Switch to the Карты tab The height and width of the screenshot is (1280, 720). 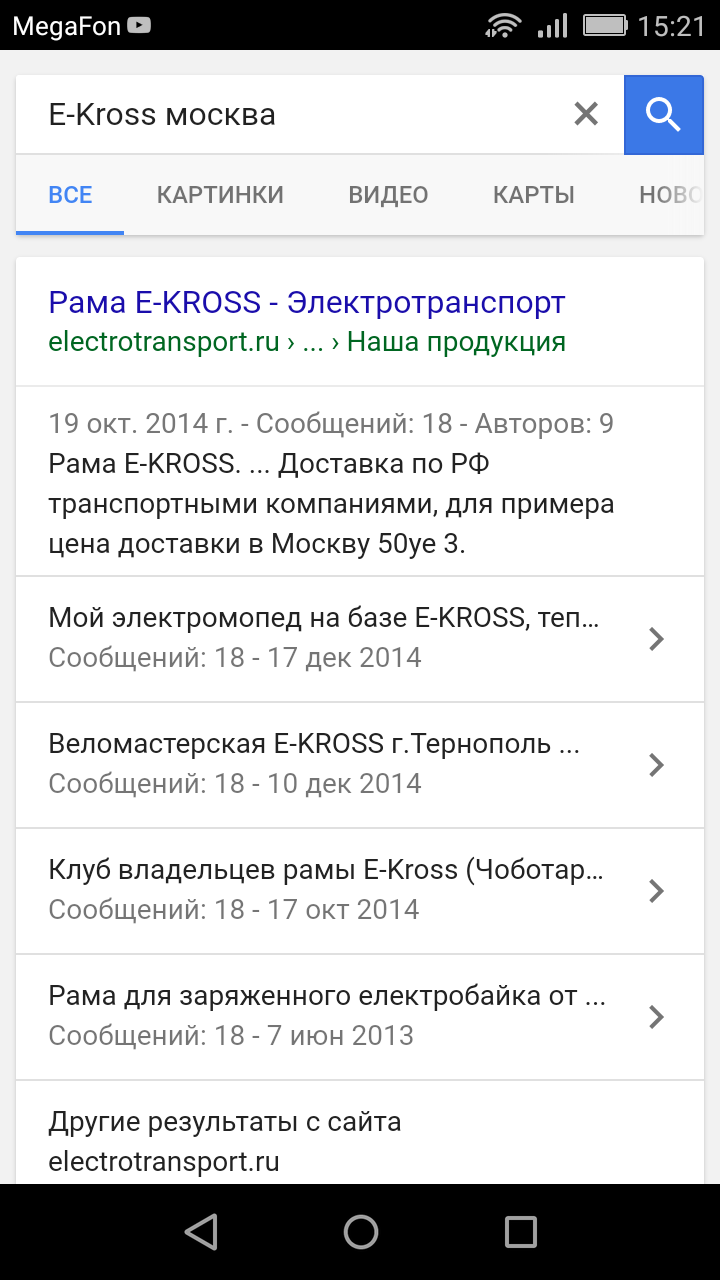[534, 195]
